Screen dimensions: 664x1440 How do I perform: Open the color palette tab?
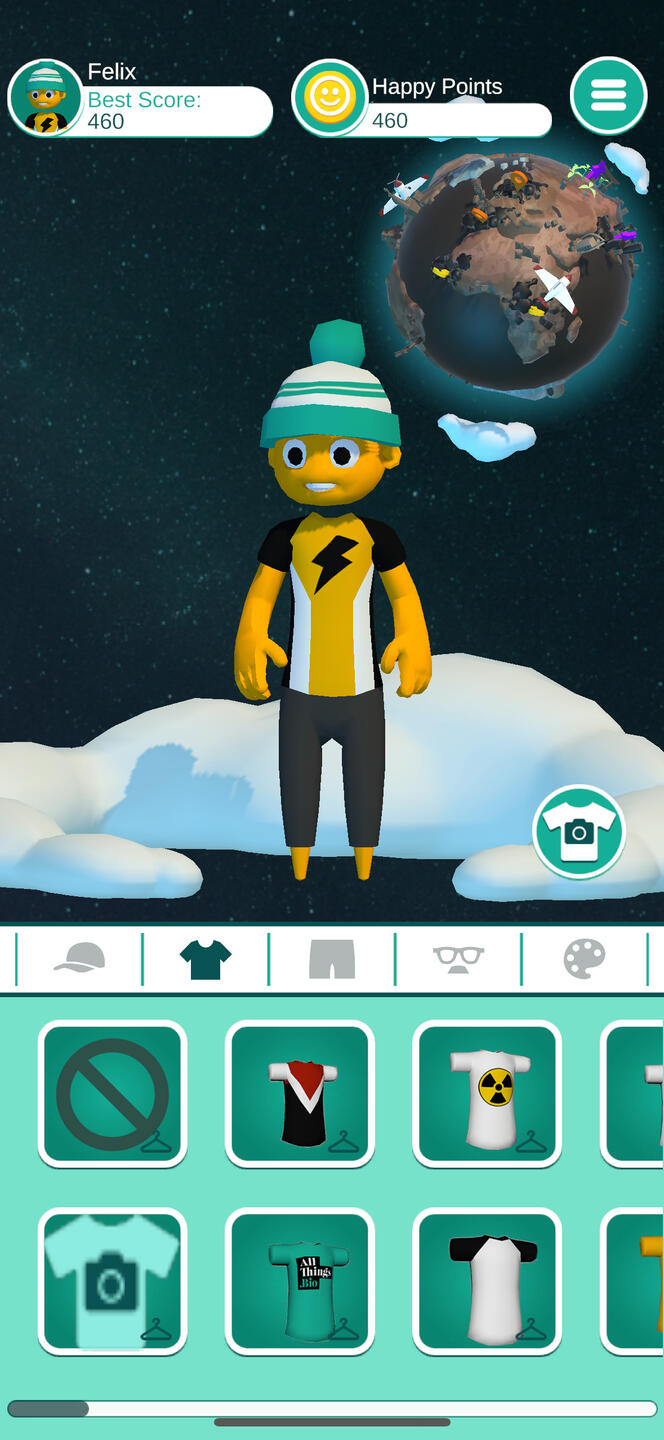(584, 959)
